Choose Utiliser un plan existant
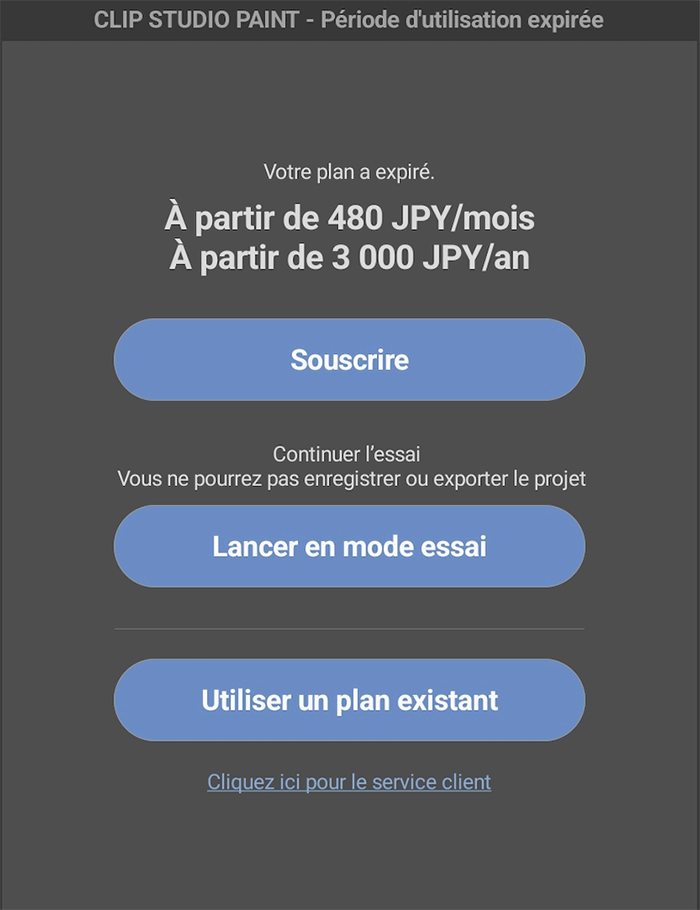Viewport: 700px width, 910px height. (x=349, y=700)
